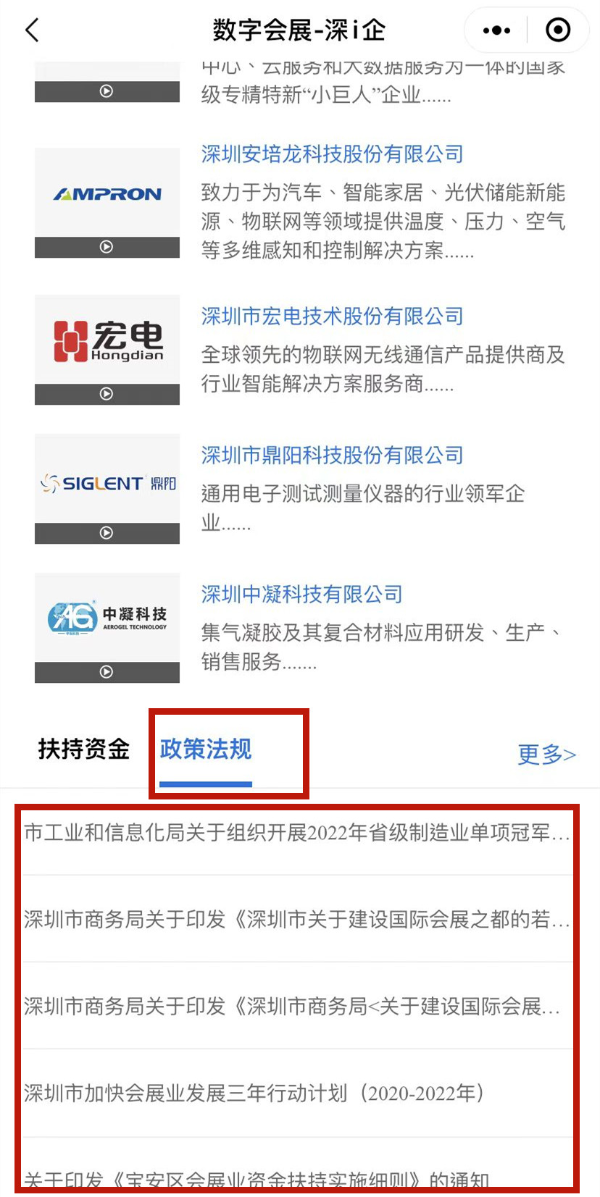Screen dimensions: 600x1197
Task: Open 宝安区会展业资金扶持实施细则 notice
Action: point(260,1180)
